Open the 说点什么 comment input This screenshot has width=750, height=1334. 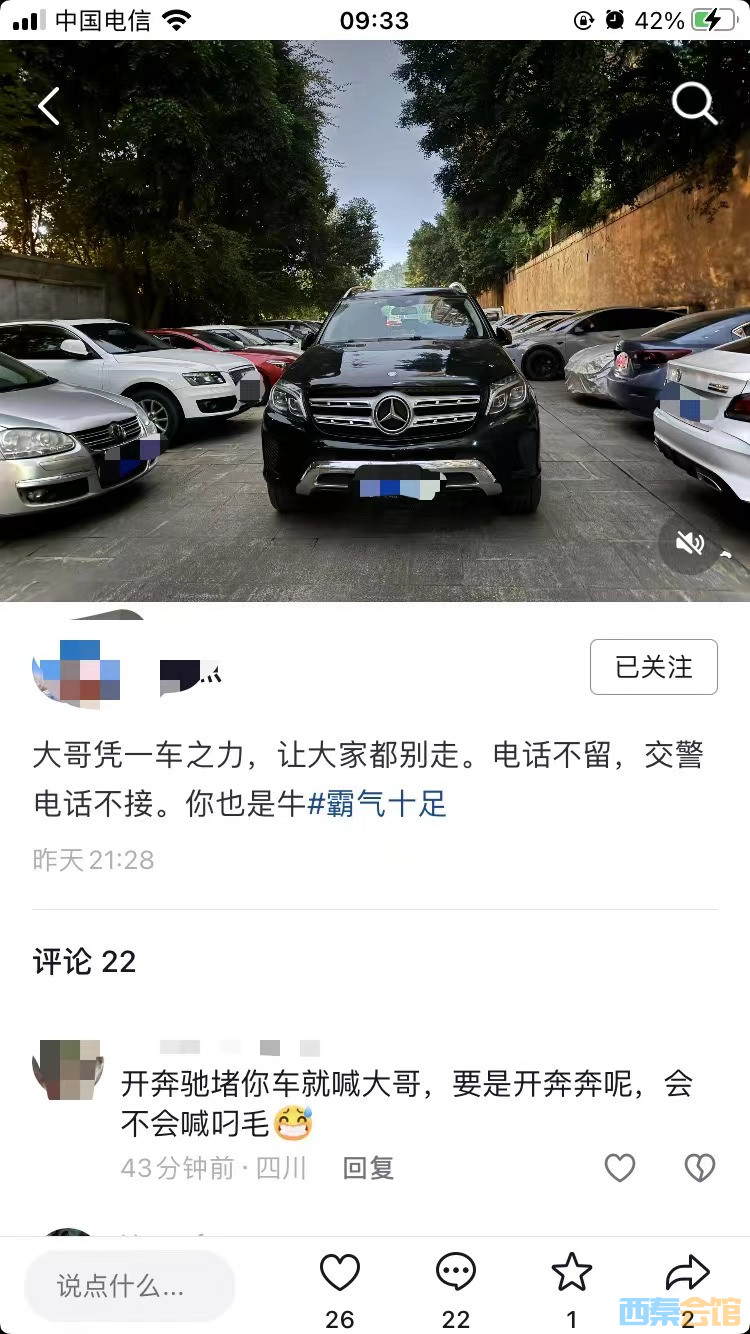coord(130,1285)
